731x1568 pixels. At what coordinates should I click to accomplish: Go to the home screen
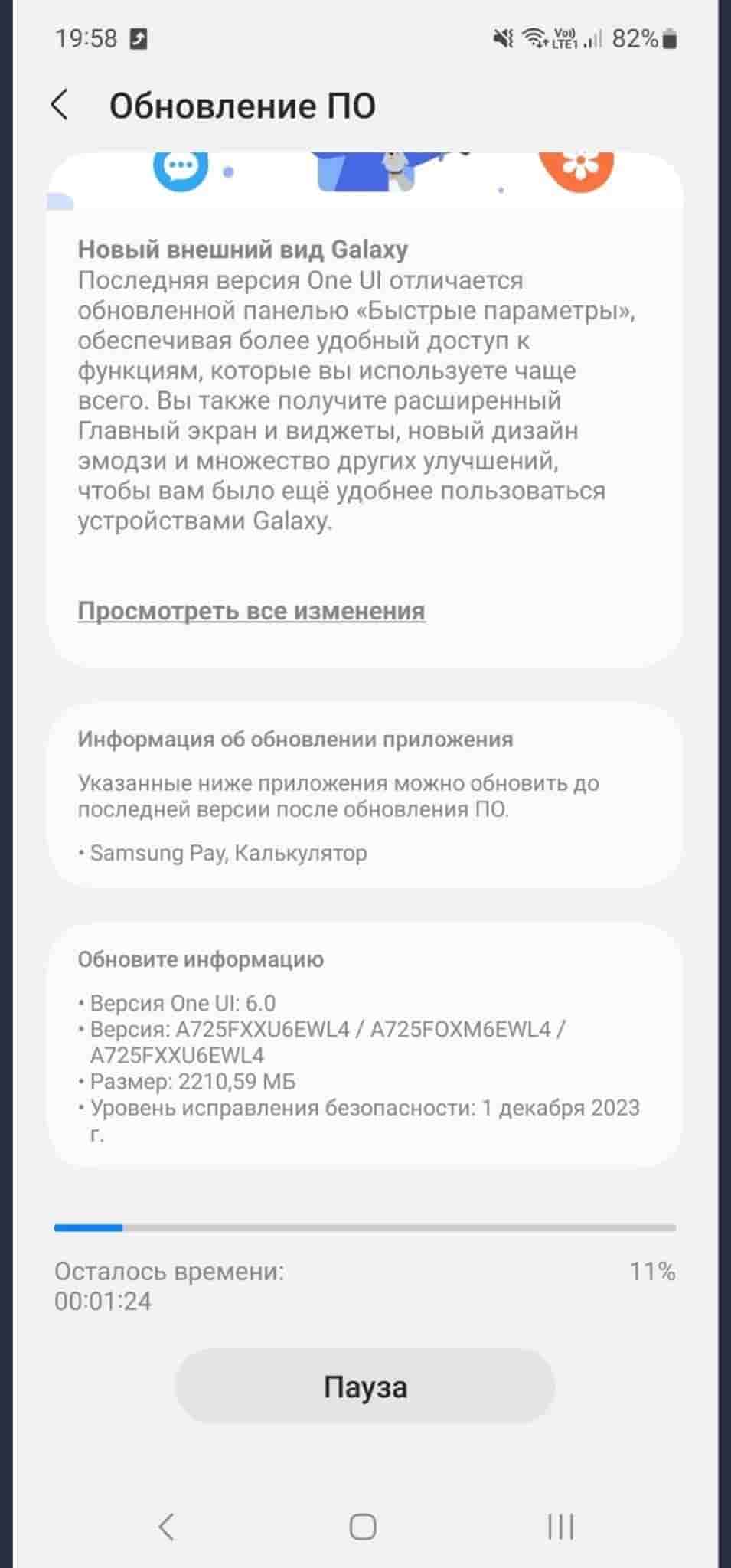click(363, 1526)
